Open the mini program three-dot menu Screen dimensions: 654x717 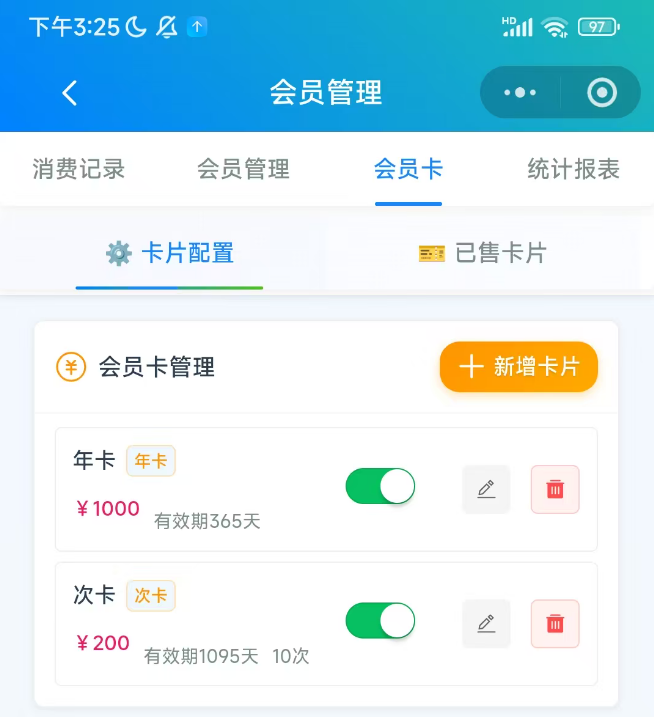pos(520,93)
